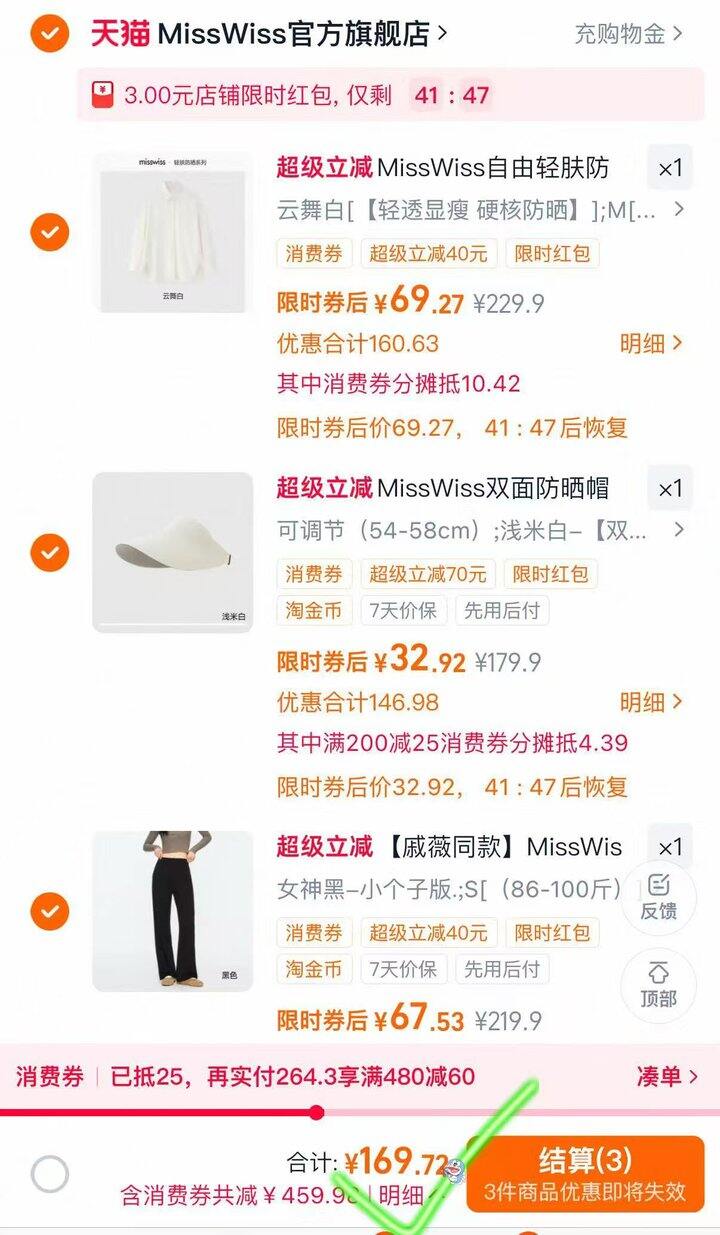View 明细 for the 160.63 discount

(x=651, y=344)
